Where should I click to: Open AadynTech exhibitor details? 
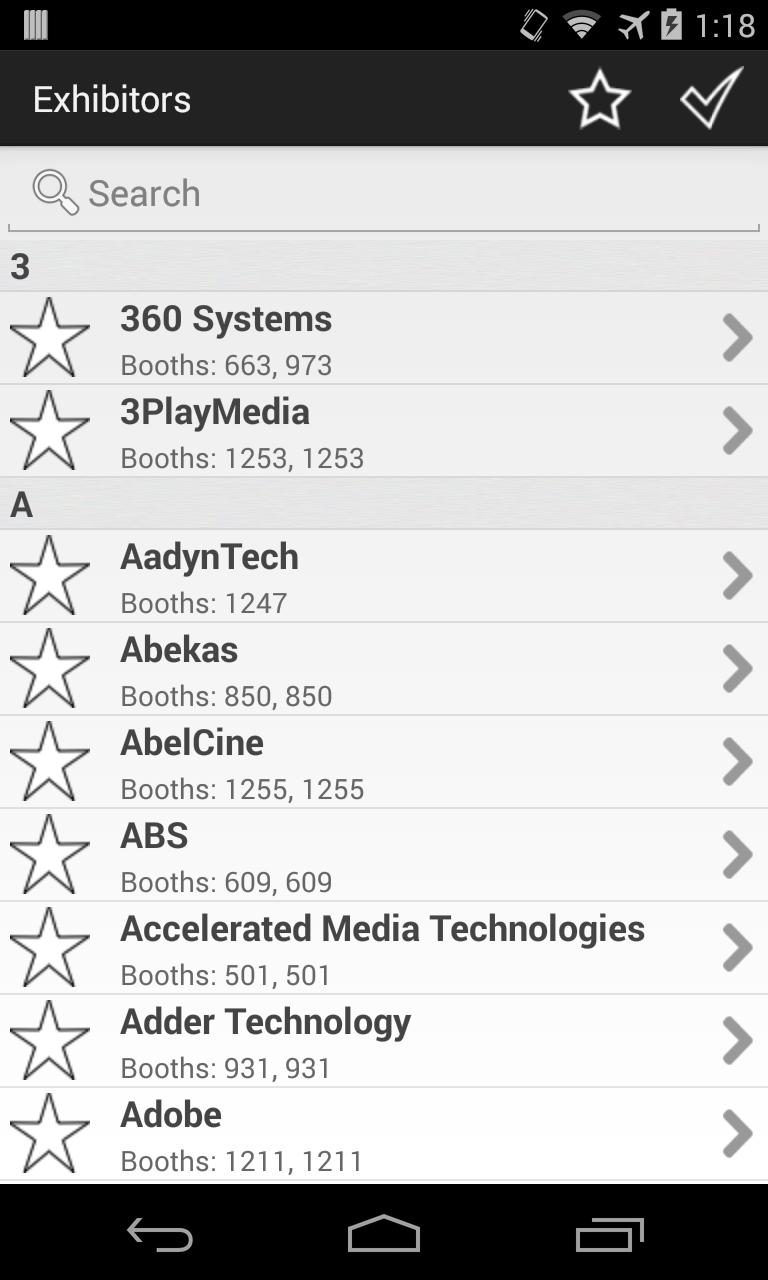coord(400,576)
